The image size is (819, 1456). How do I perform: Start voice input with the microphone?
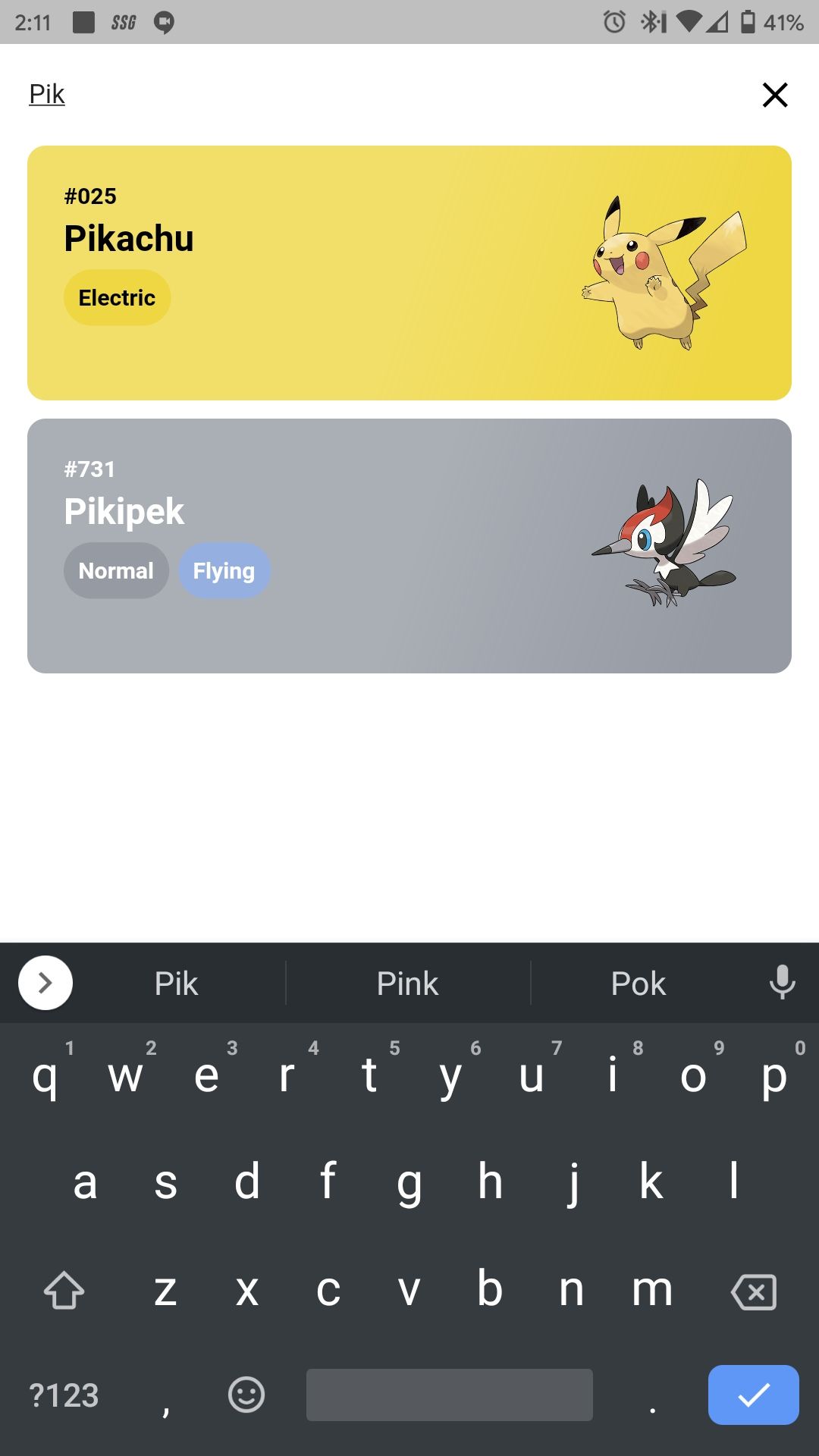[x=783, y=983]
